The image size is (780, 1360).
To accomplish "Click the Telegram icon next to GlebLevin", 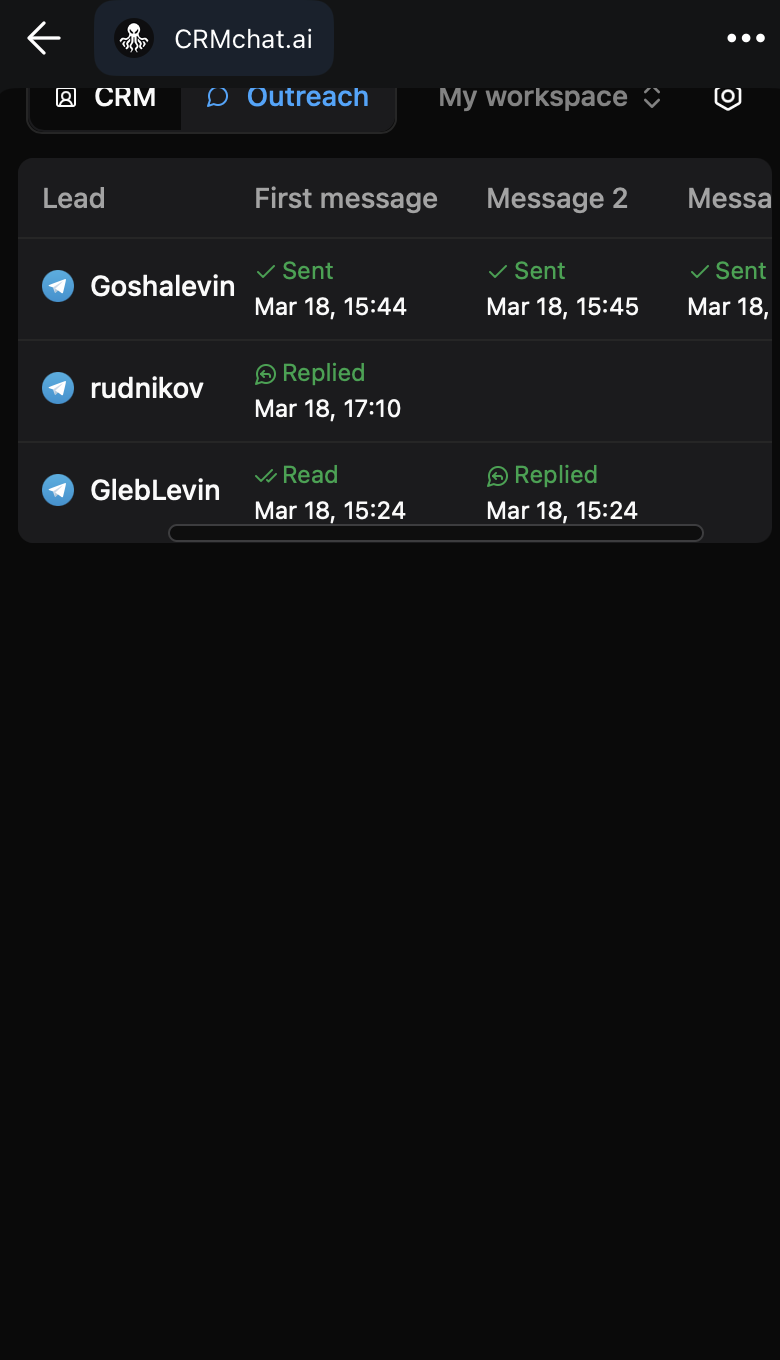I will pos(57,490).
